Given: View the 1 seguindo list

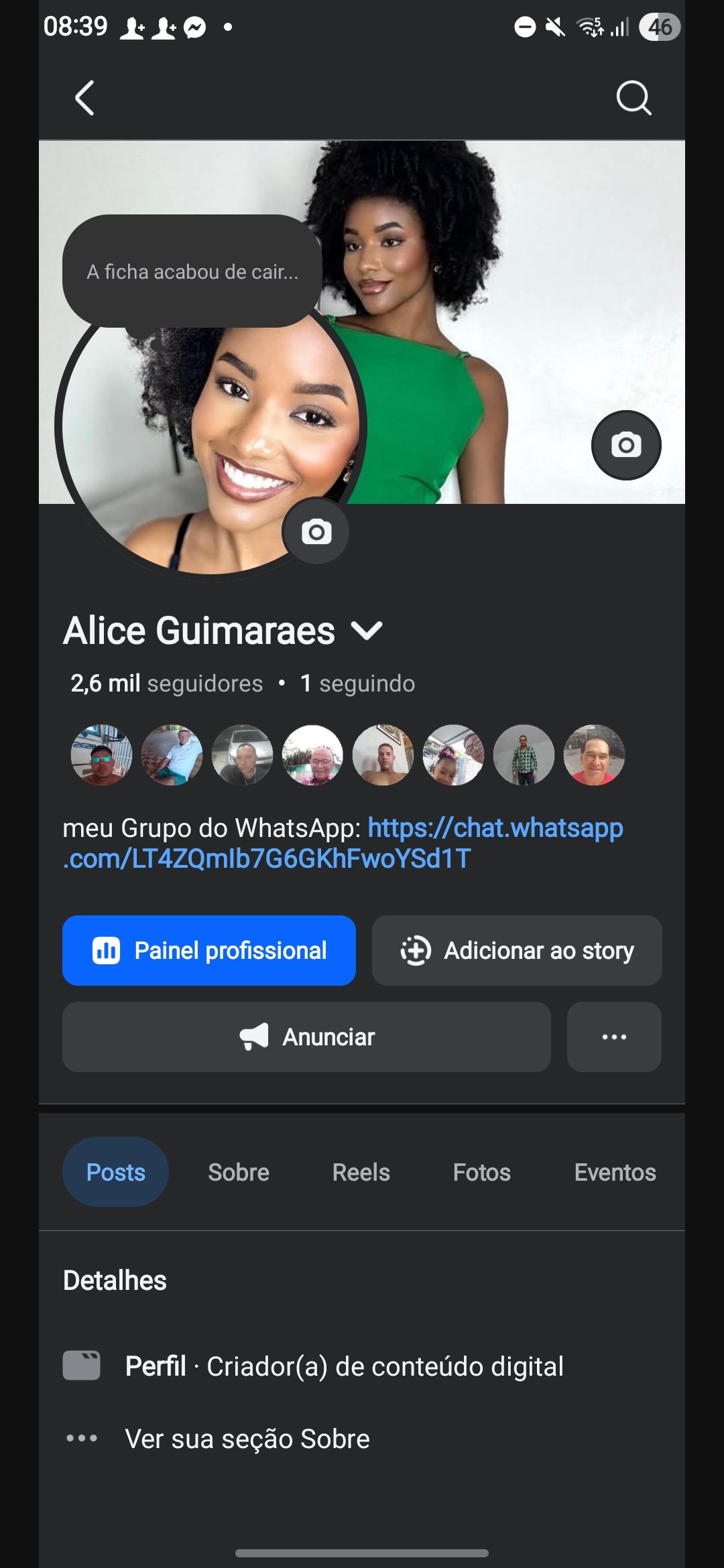Looking at the screenshot, I should 358,683.
